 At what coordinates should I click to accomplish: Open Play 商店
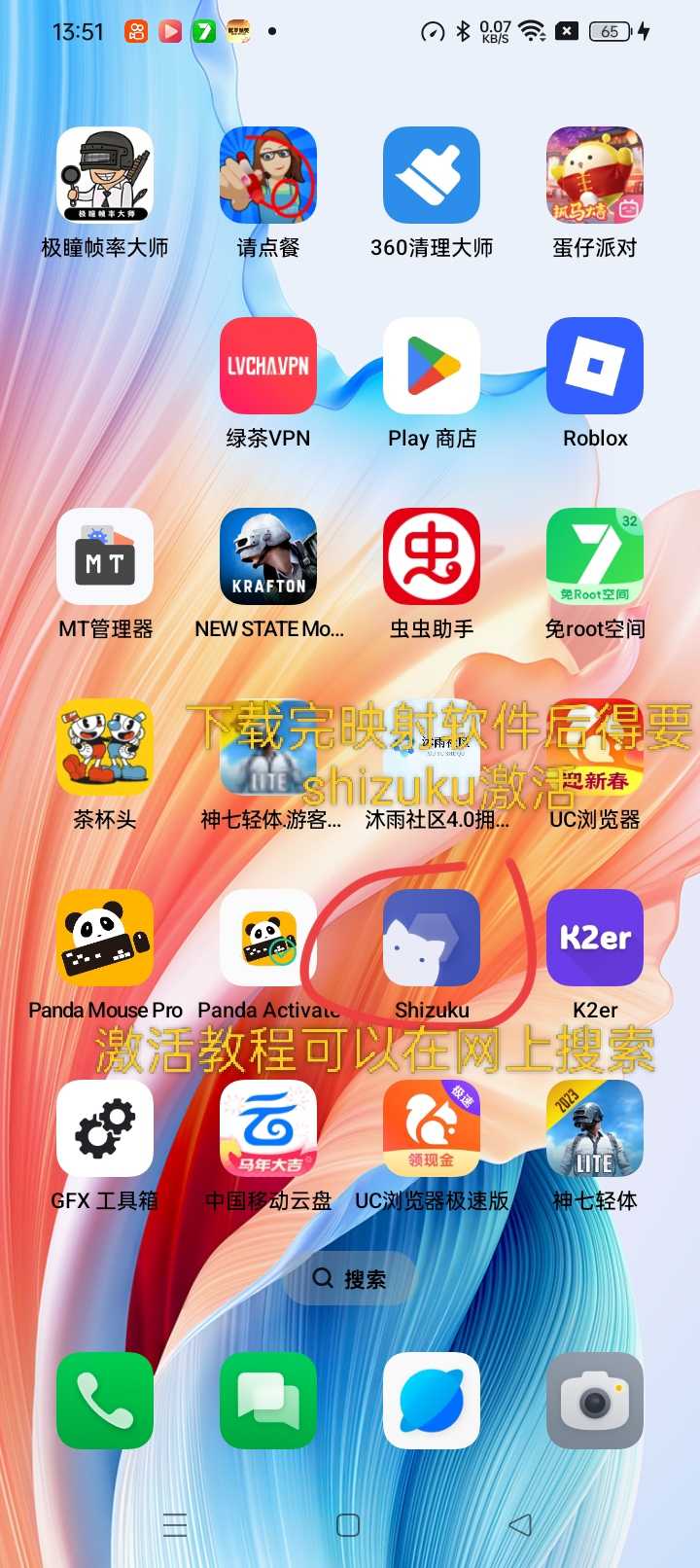point(432,367)
